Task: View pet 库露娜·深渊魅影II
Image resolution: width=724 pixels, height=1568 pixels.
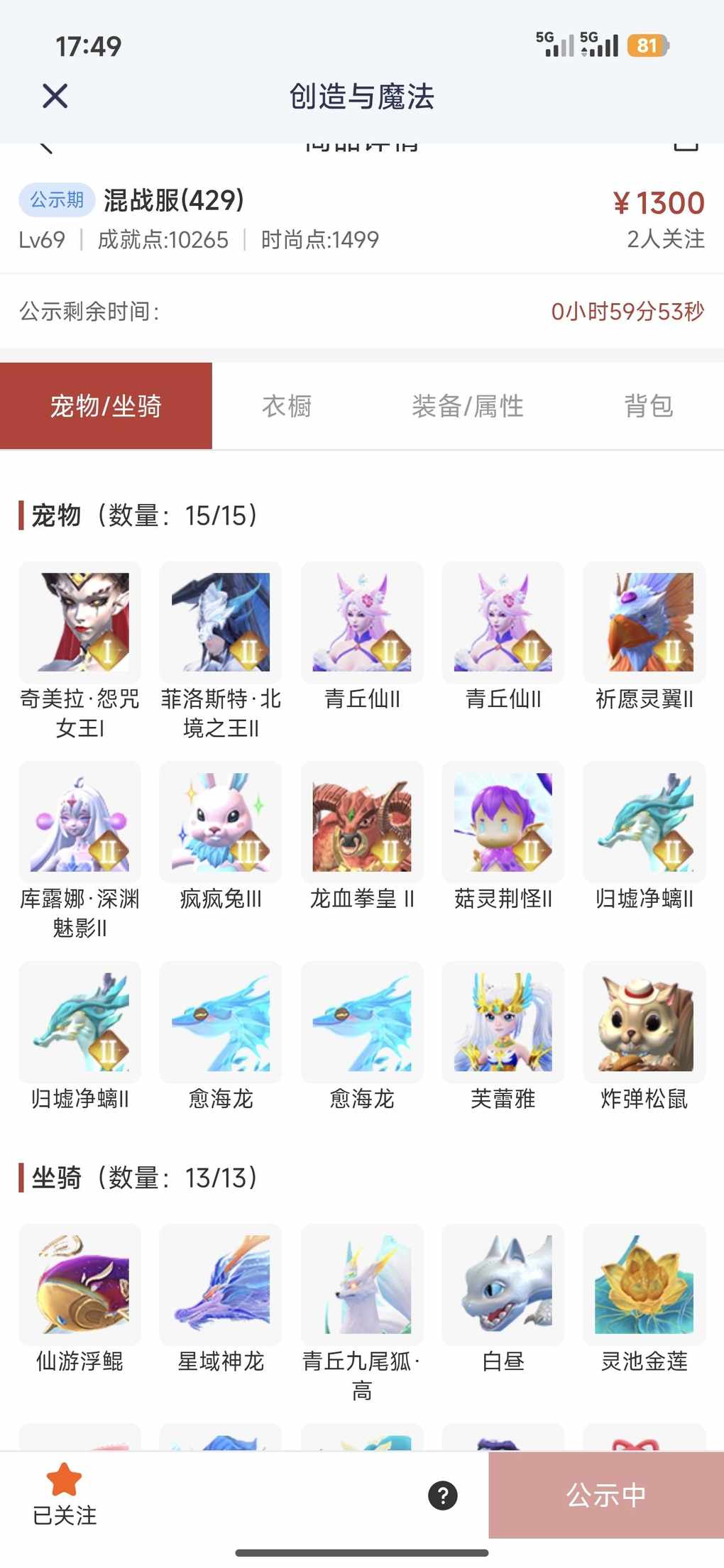Action: coord(79,822)
